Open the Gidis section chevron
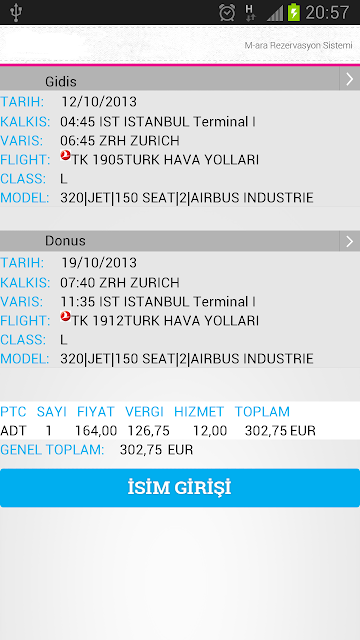Image resolution: width=360 pixels, height=640 pixels. (x=349, y=79)
